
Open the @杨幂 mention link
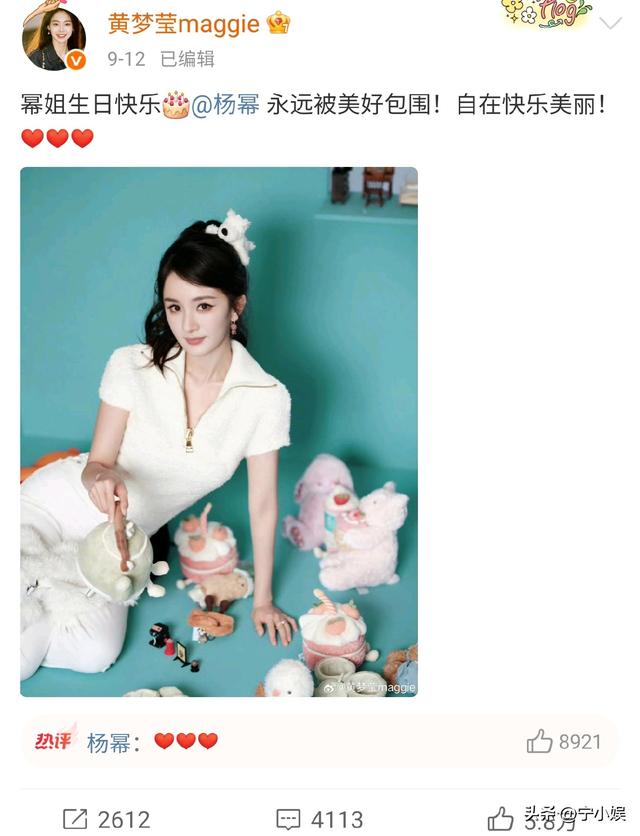(224, 105)
